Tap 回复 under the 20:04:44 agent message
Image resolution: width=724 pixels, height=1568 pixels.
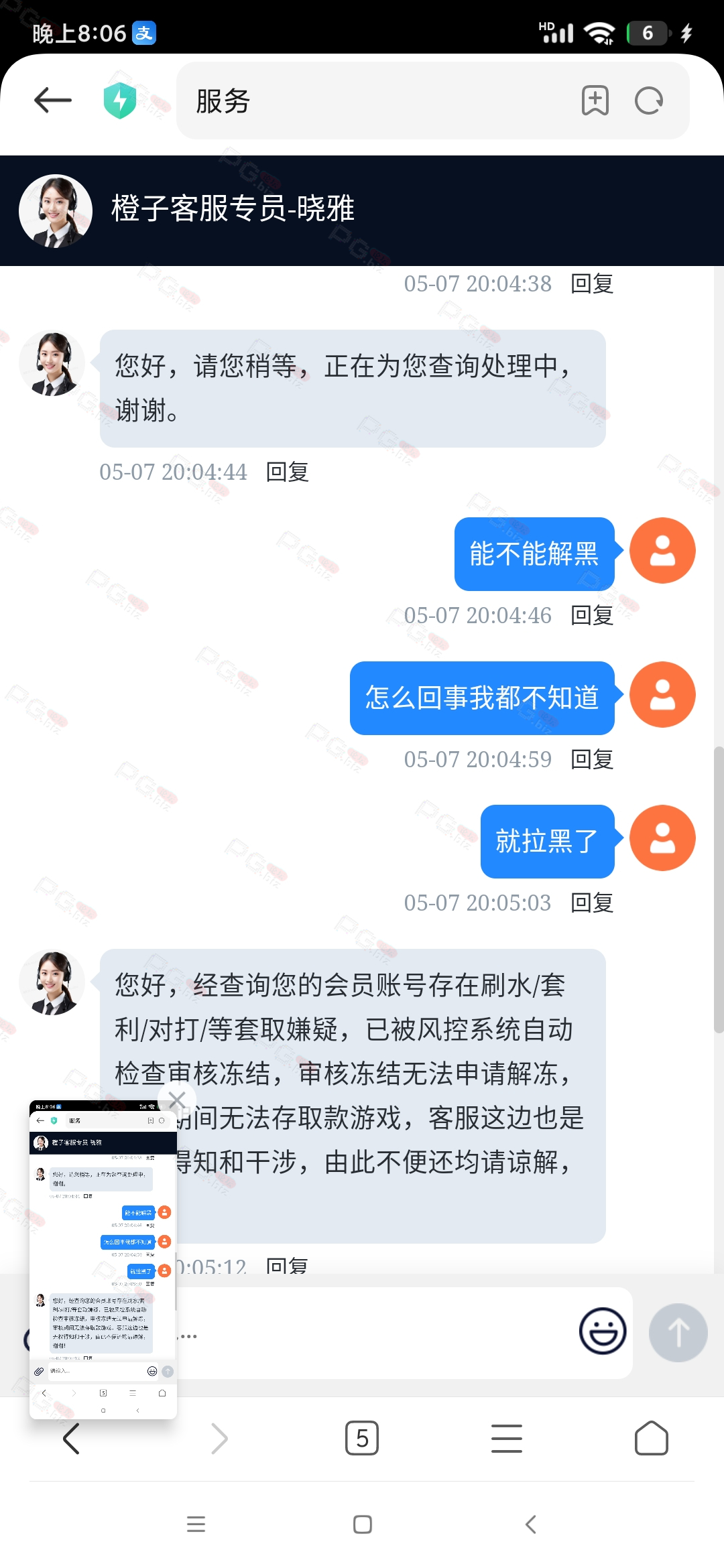point(288,472)
